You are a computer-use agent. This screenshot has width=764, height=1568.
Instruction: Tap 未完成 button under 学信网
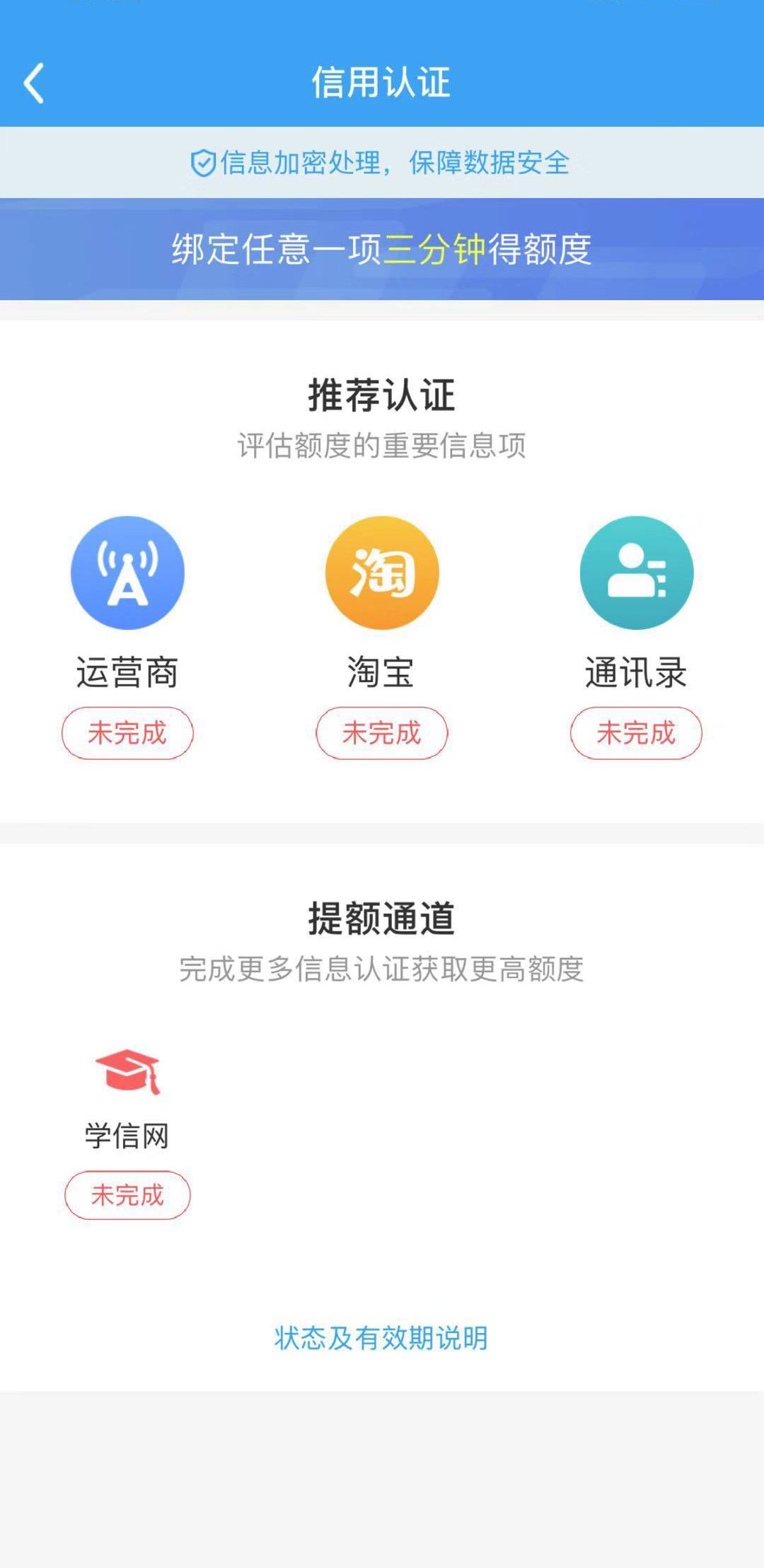[127, 1195]
